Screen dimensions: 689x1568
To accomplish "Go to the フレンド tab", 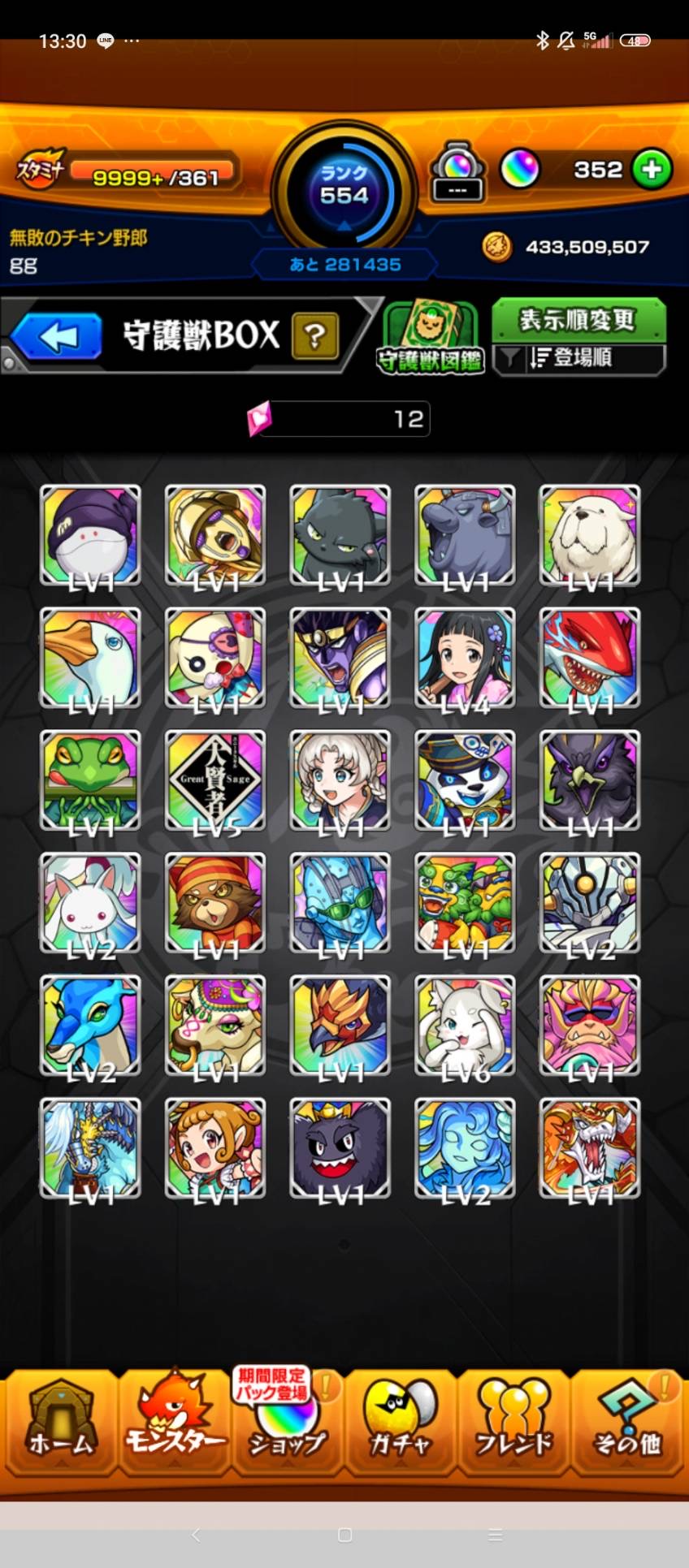I will point(513,1422).
